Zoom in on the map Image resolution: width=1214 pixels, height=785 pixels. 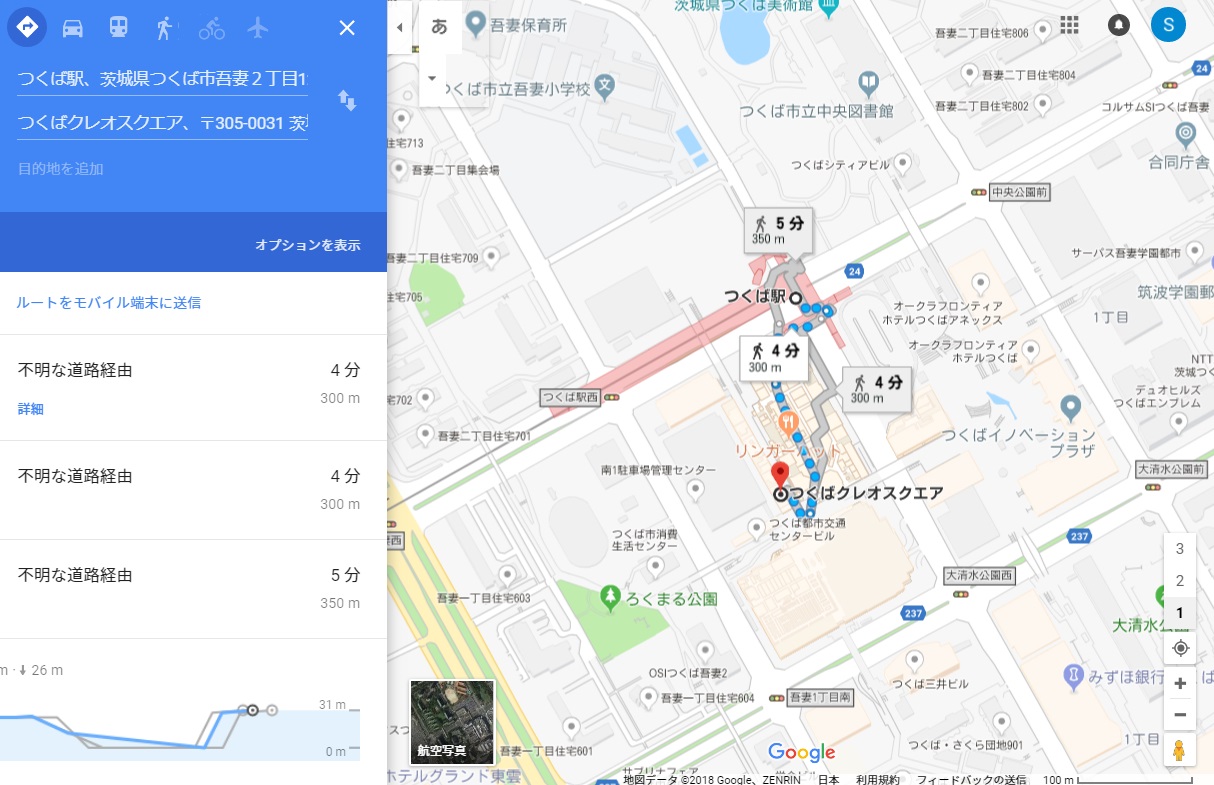coord(1180,683)
